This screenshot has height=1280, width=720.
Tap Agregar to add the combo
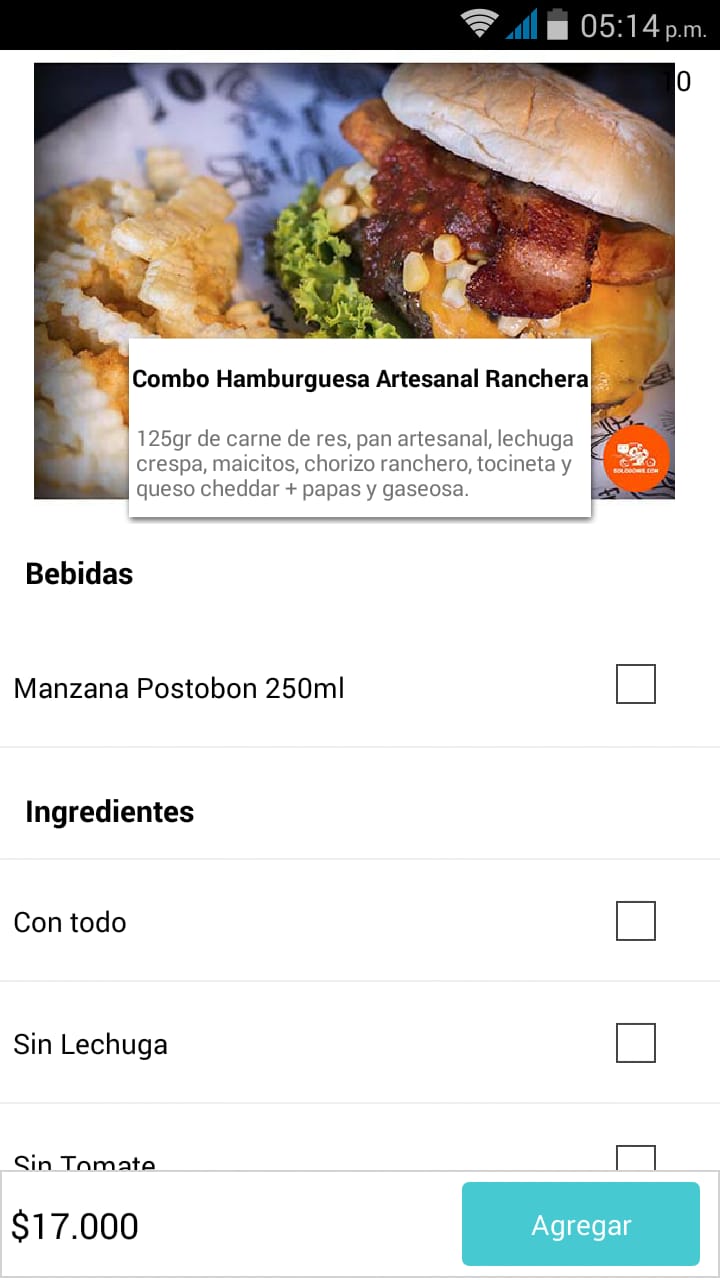click(580, 1225)
